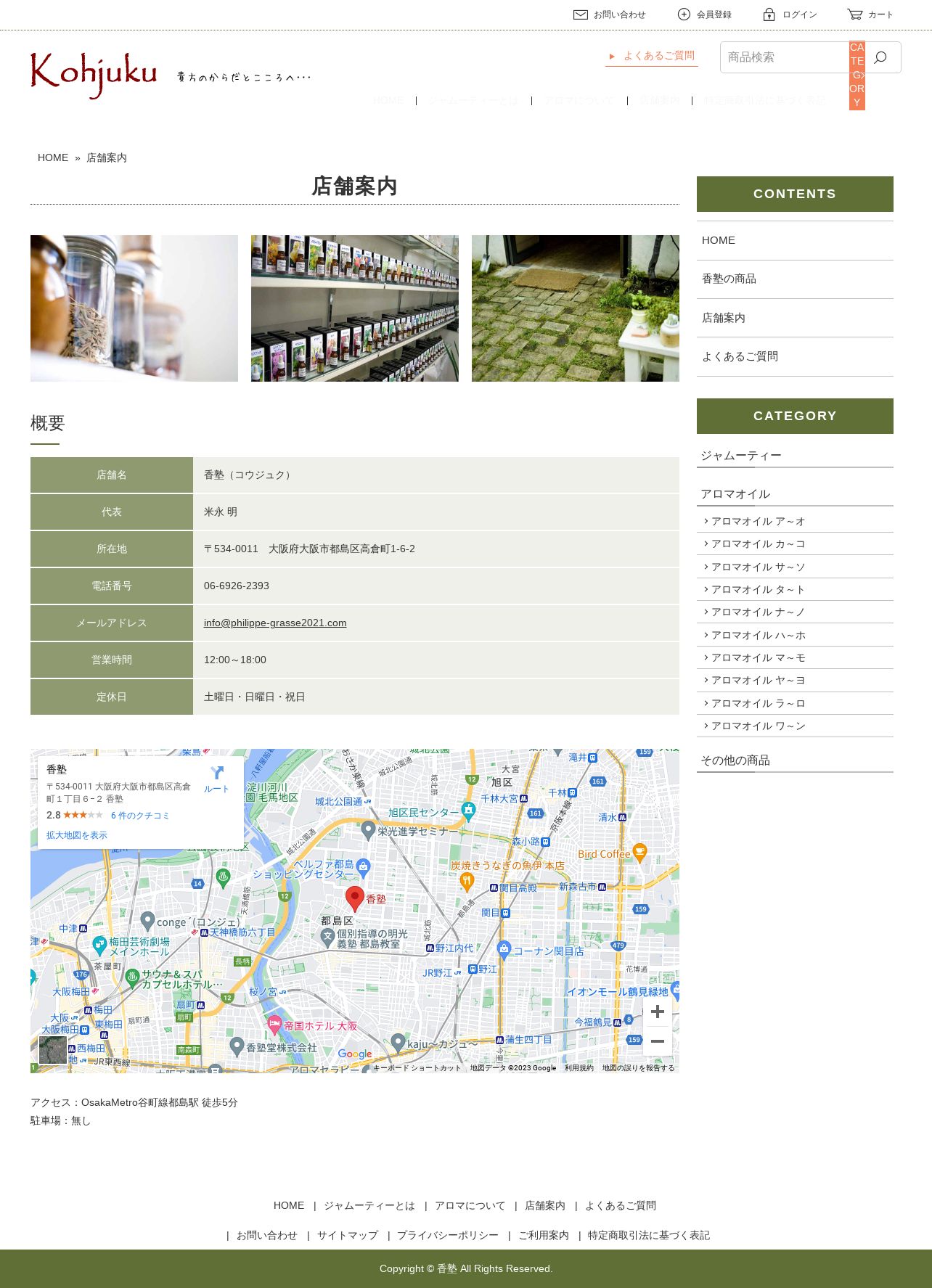Tap ルート directions on the map card
Viewport: 932px width, 1288px height.
[x=216, y=779]
